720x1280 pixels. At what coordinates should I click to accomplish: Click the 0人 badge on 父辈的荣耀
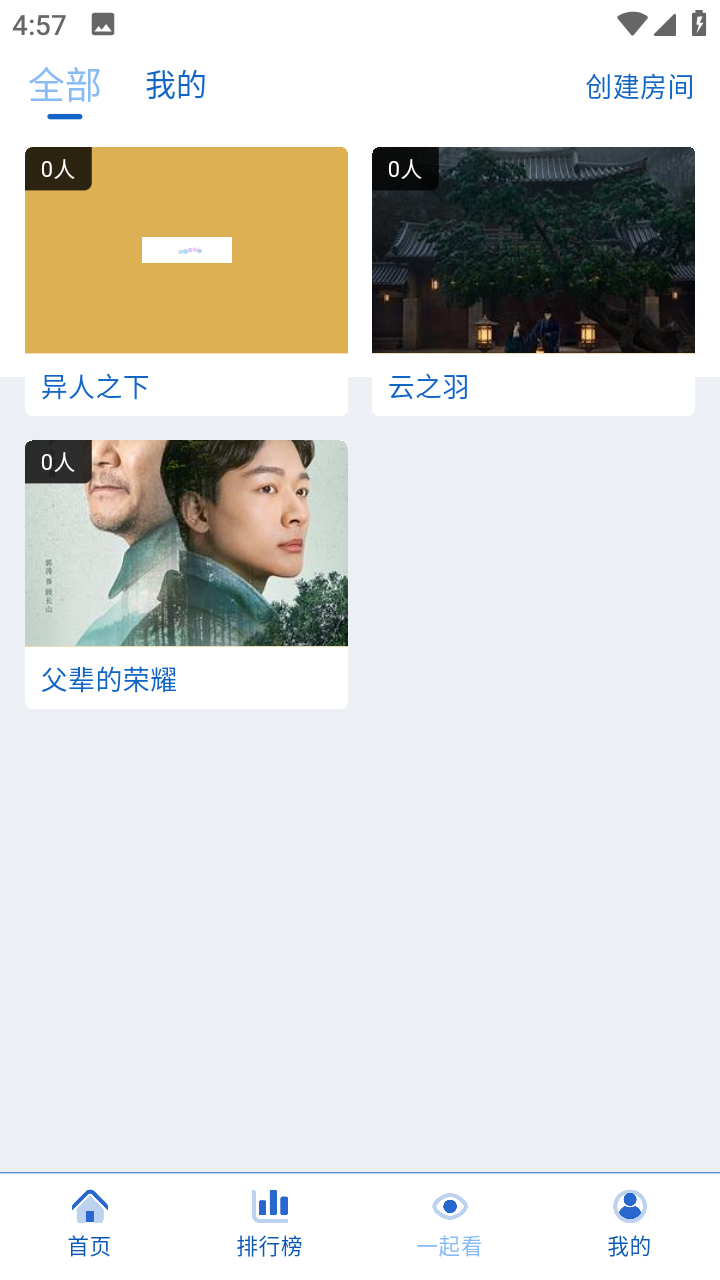pos(57,463)
